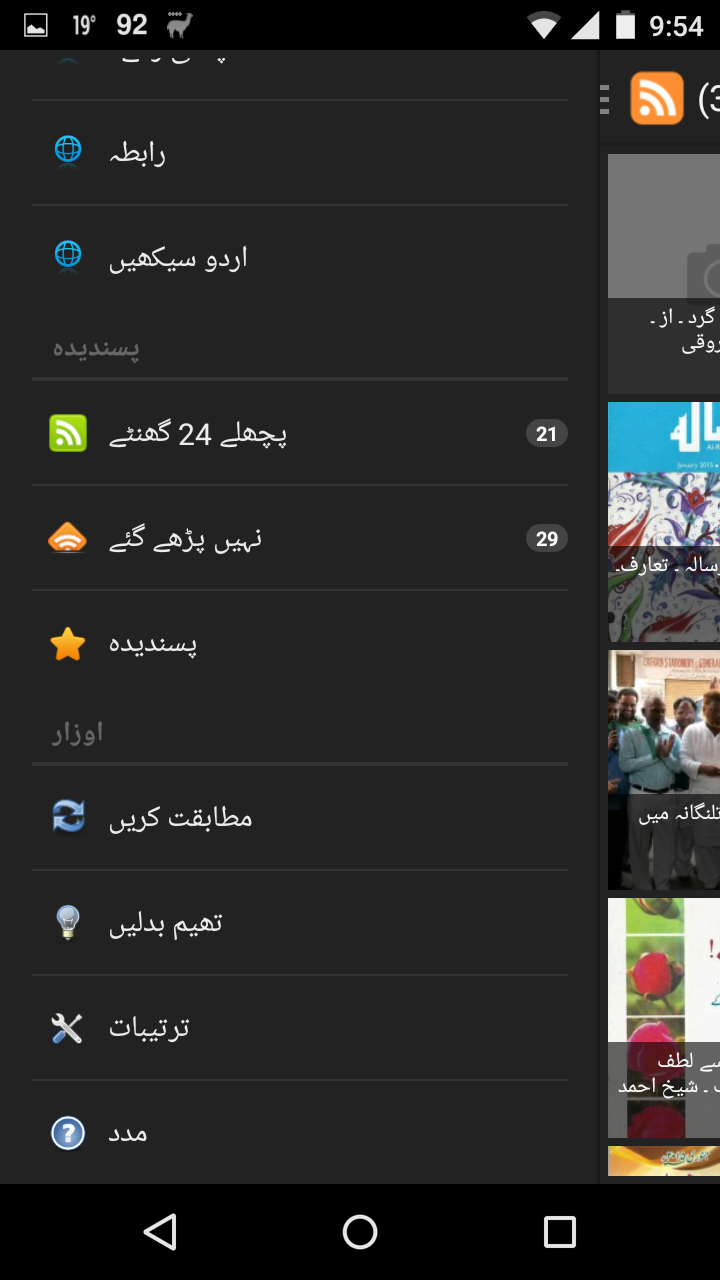Show posts from پچھلے 24 گھنٹے

tap(300, 434)
